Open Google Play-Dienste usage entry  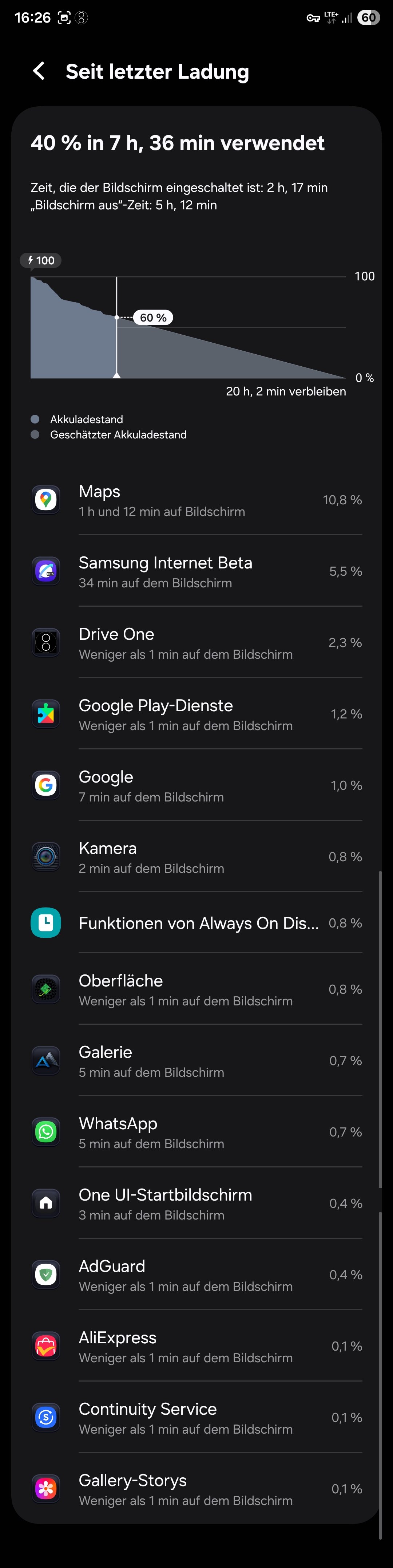pos(196,714)
